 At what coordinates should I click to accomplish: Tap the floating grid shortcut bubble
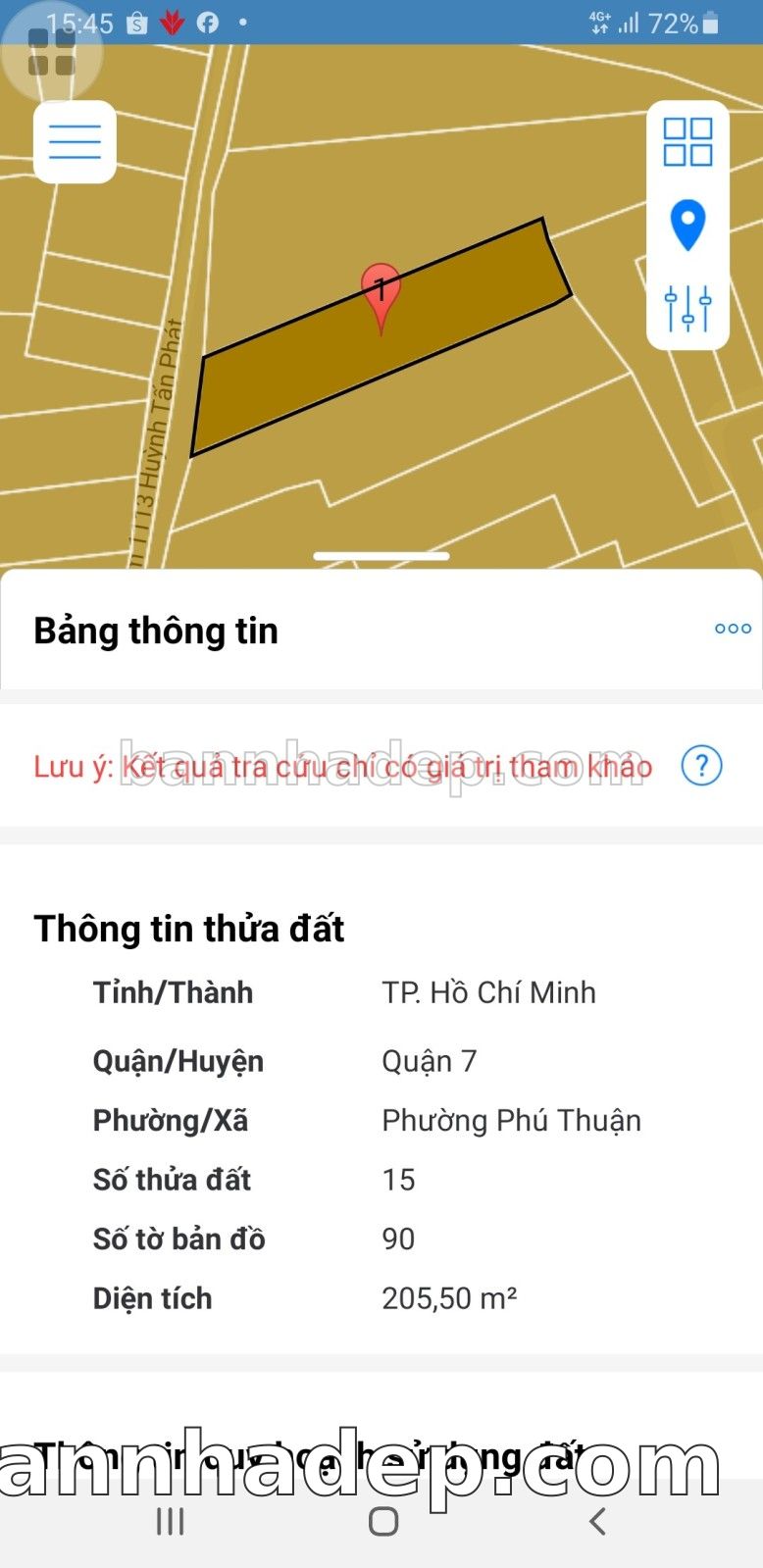tap(52, 53)
